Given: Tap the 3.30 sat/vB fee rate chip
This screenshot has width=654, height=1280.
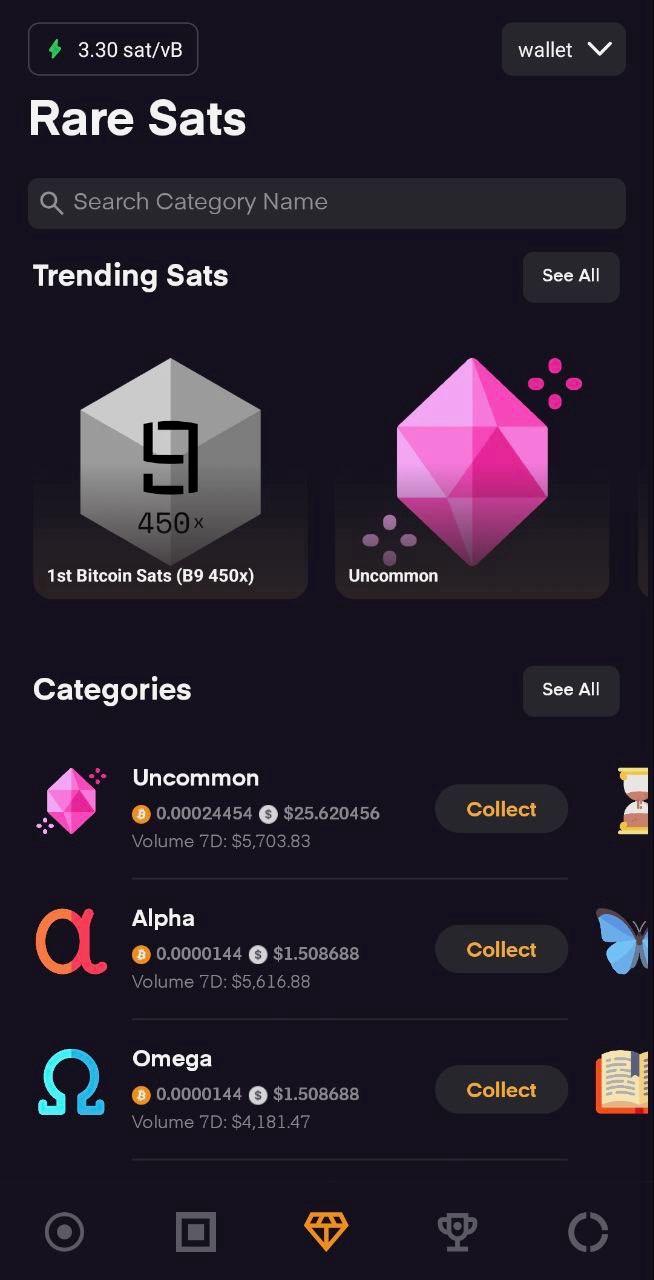Looking at the screenshot, I should [113, 49].
